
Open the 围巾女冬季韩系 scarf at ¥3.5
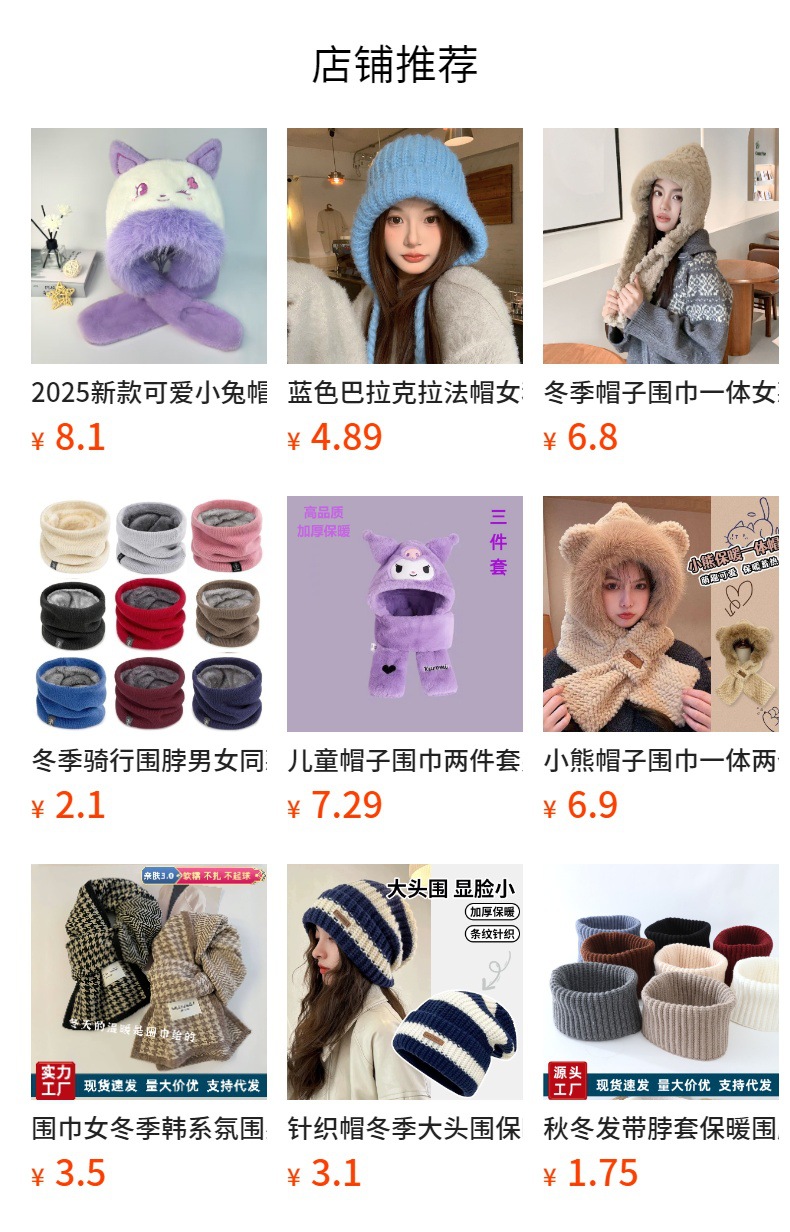[x=149, y=982]
